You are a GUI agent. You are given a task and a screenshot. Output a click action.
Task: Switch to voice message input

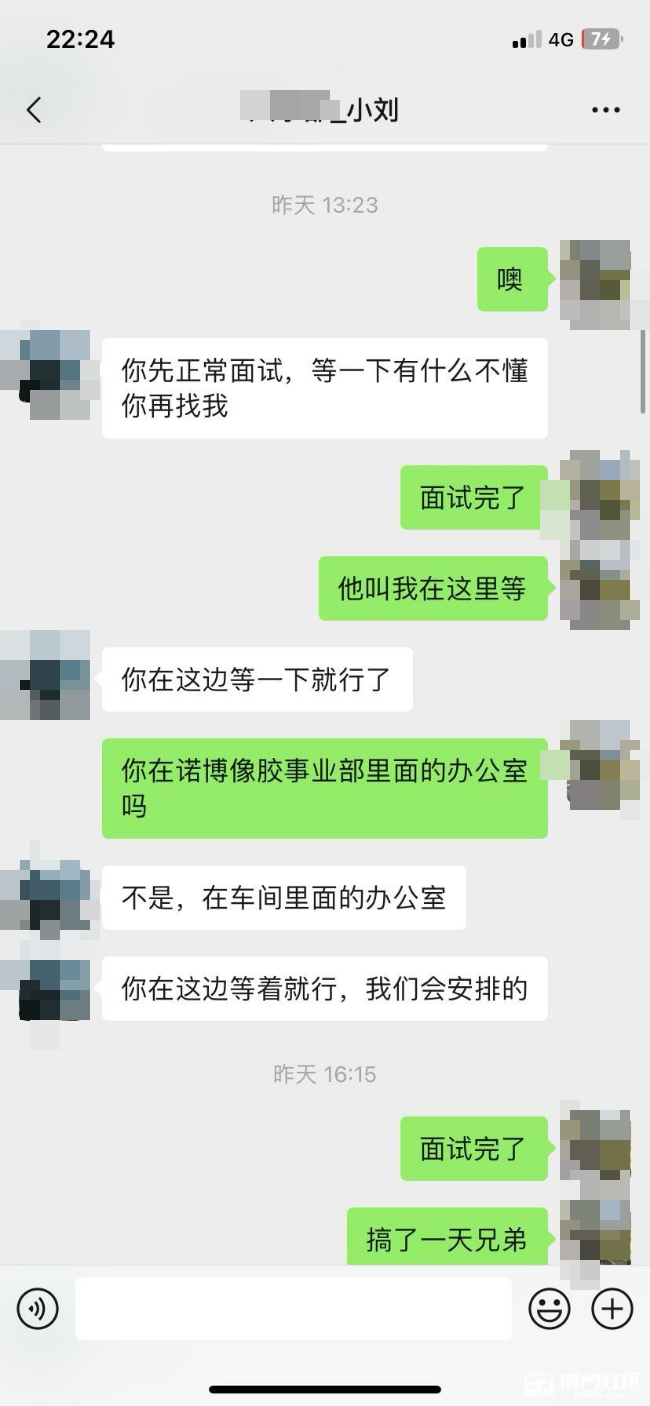(38, 1308)
